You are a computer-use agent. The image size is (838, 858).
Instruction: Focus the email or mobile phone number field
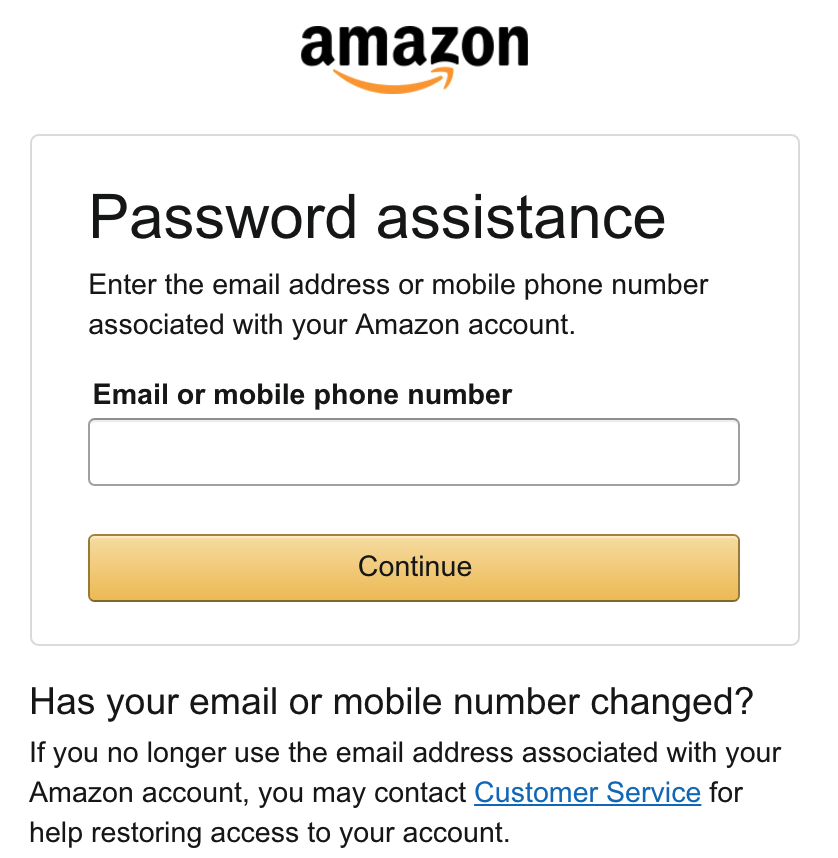pos(413,452)
